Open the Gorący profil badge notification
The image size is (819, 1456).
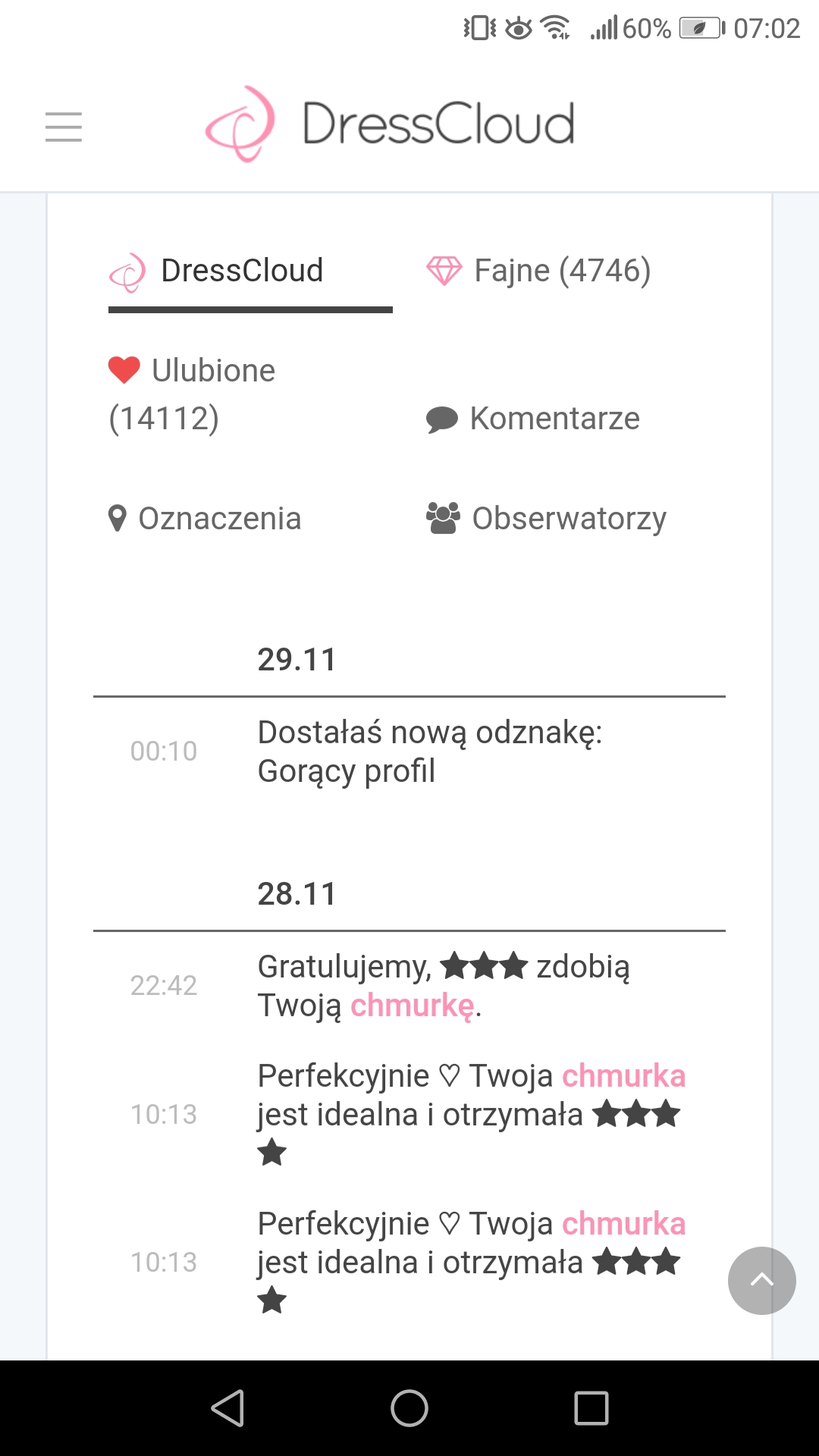(428, 751)
